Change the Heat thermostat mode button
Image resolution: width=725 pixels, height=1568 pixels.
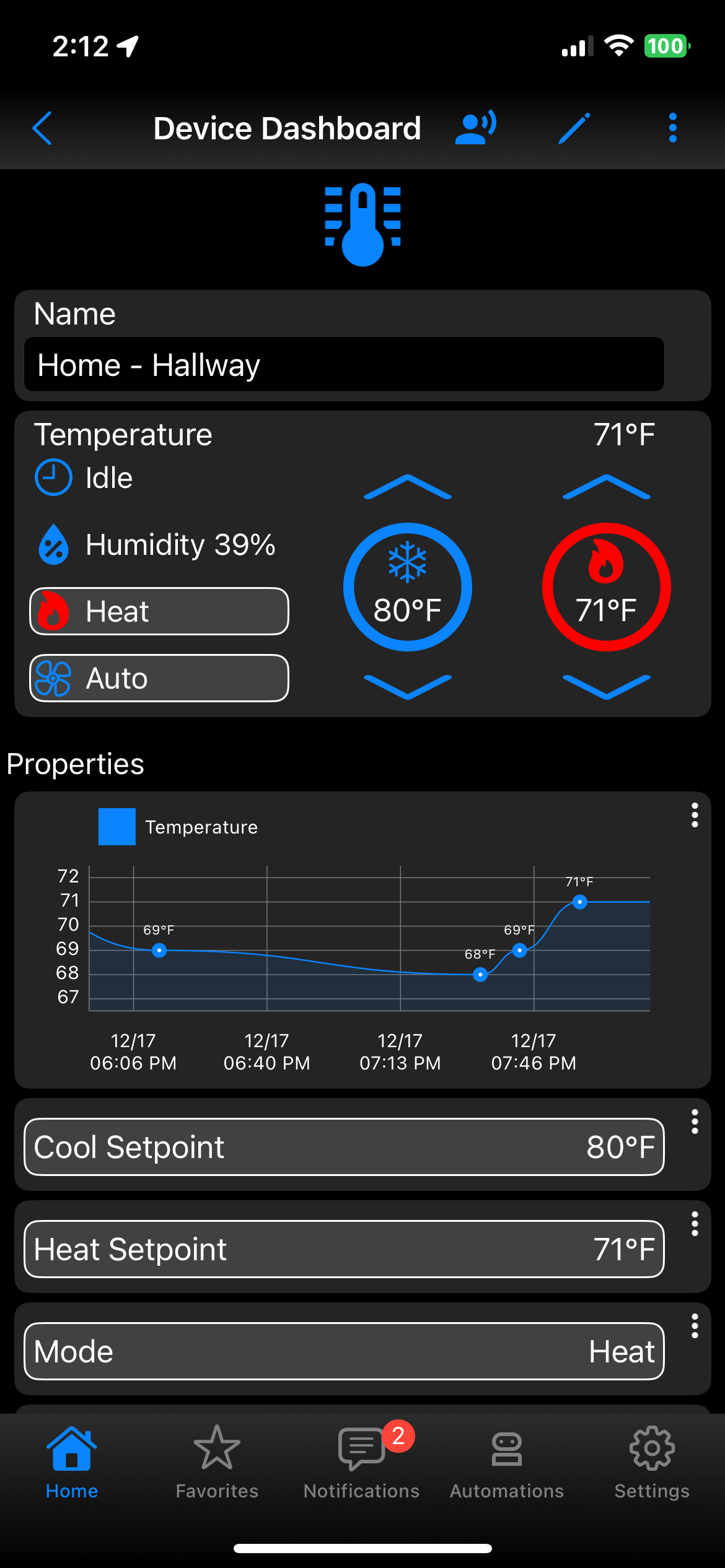pyautogui.click(x=159, y=611)
